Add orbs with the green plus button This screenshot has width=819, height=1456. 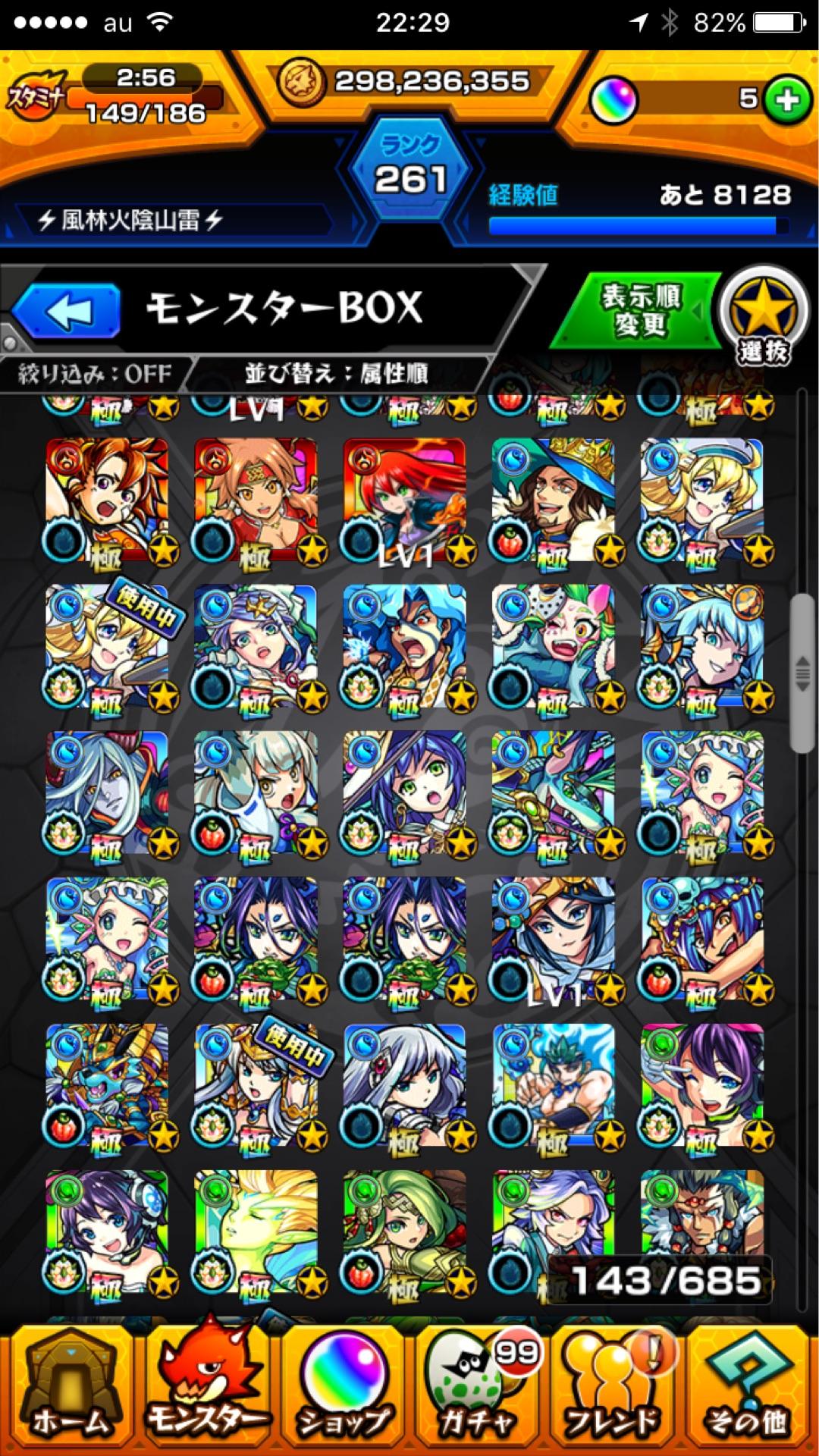click(x=786, y=99)
